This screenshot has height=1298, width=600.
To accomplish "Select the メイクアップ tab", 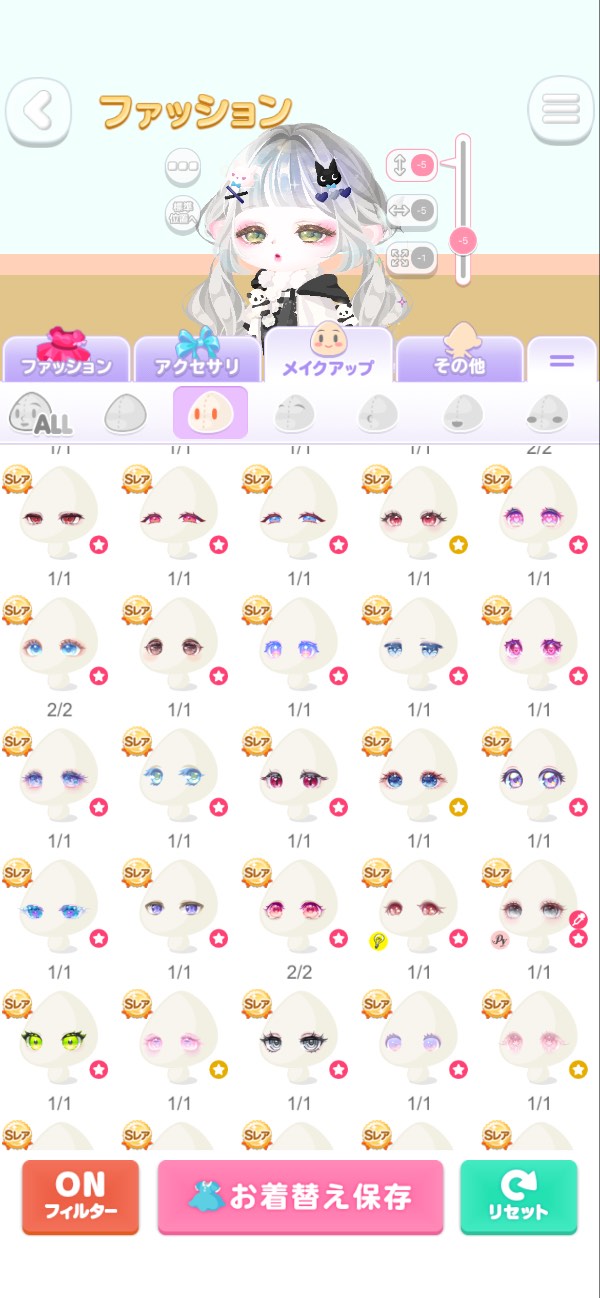I will pos(328,355).
